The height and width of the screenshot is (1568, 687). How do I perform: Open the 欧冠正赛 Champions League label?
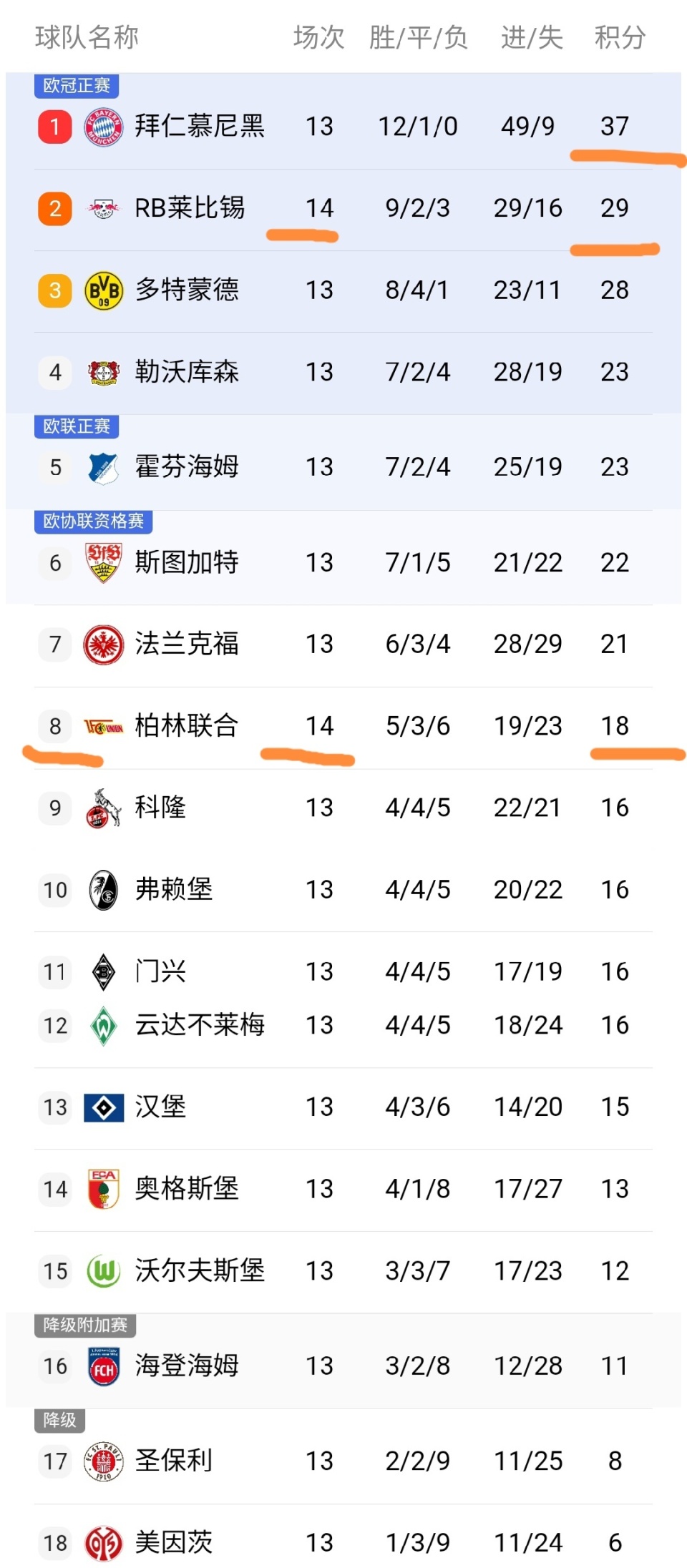pyautogui.click(x=76, y=84)
